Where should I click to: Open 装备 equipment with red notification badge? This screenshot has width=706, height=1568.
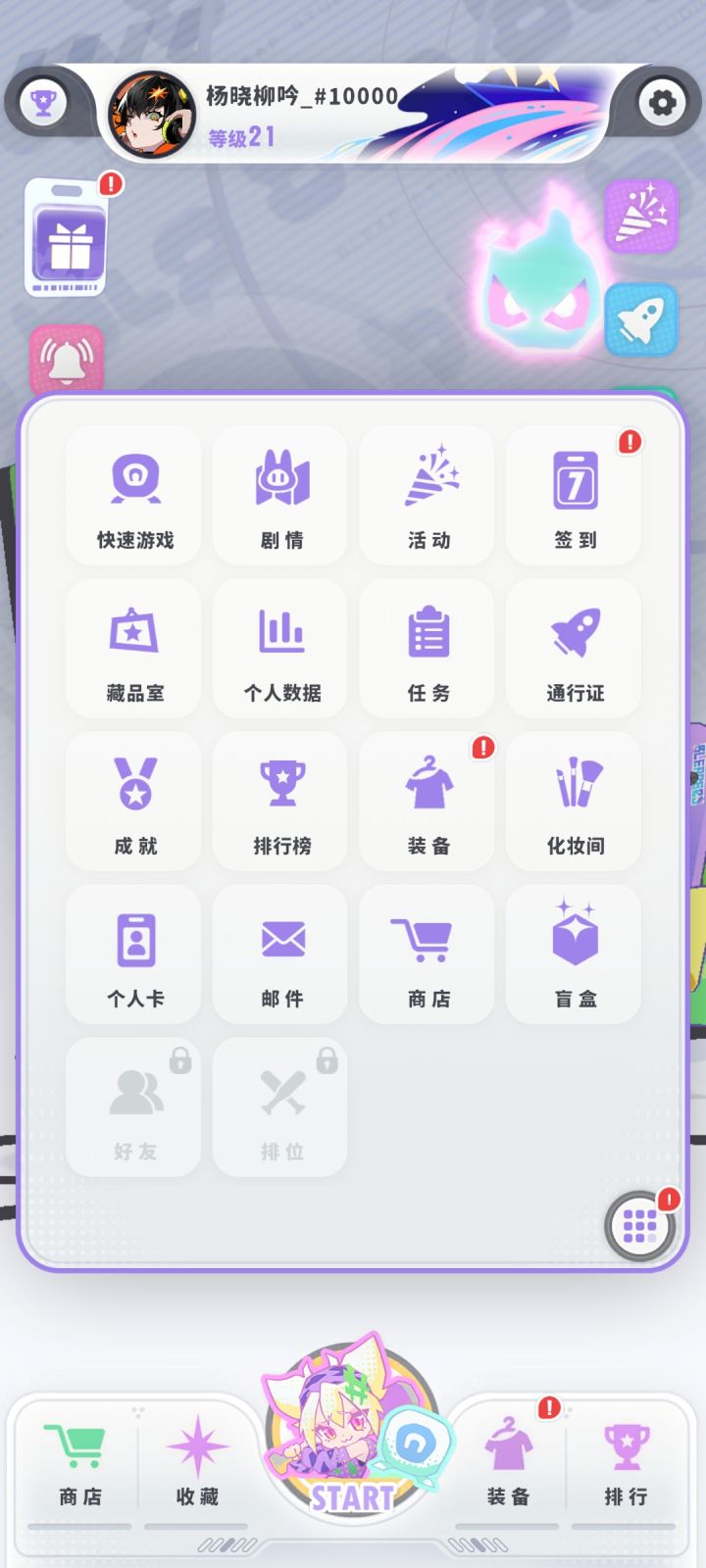(x=427, y=801)
